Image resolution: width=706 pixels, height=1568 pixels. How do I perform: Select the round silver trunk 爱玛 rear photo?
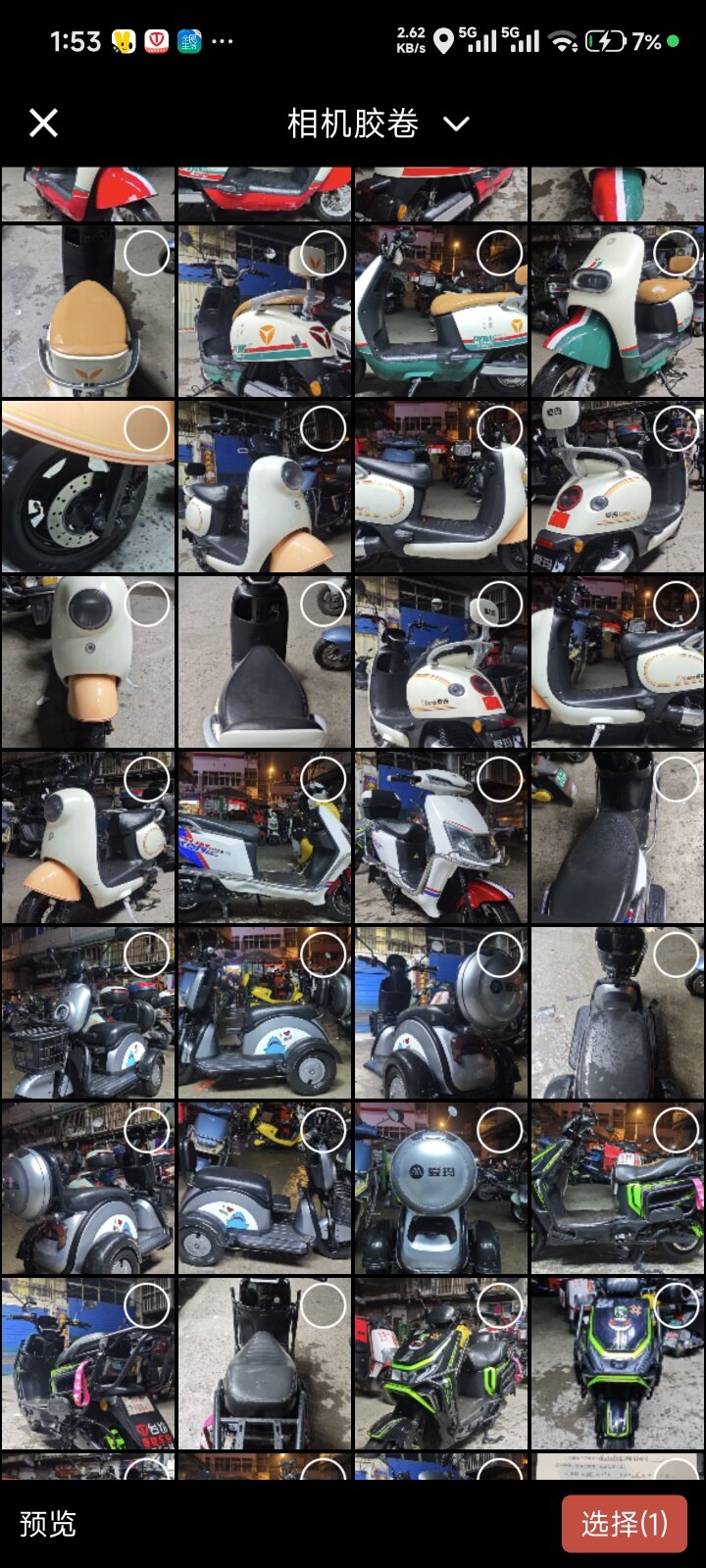pyautogui.click(x=499, y=1131)
